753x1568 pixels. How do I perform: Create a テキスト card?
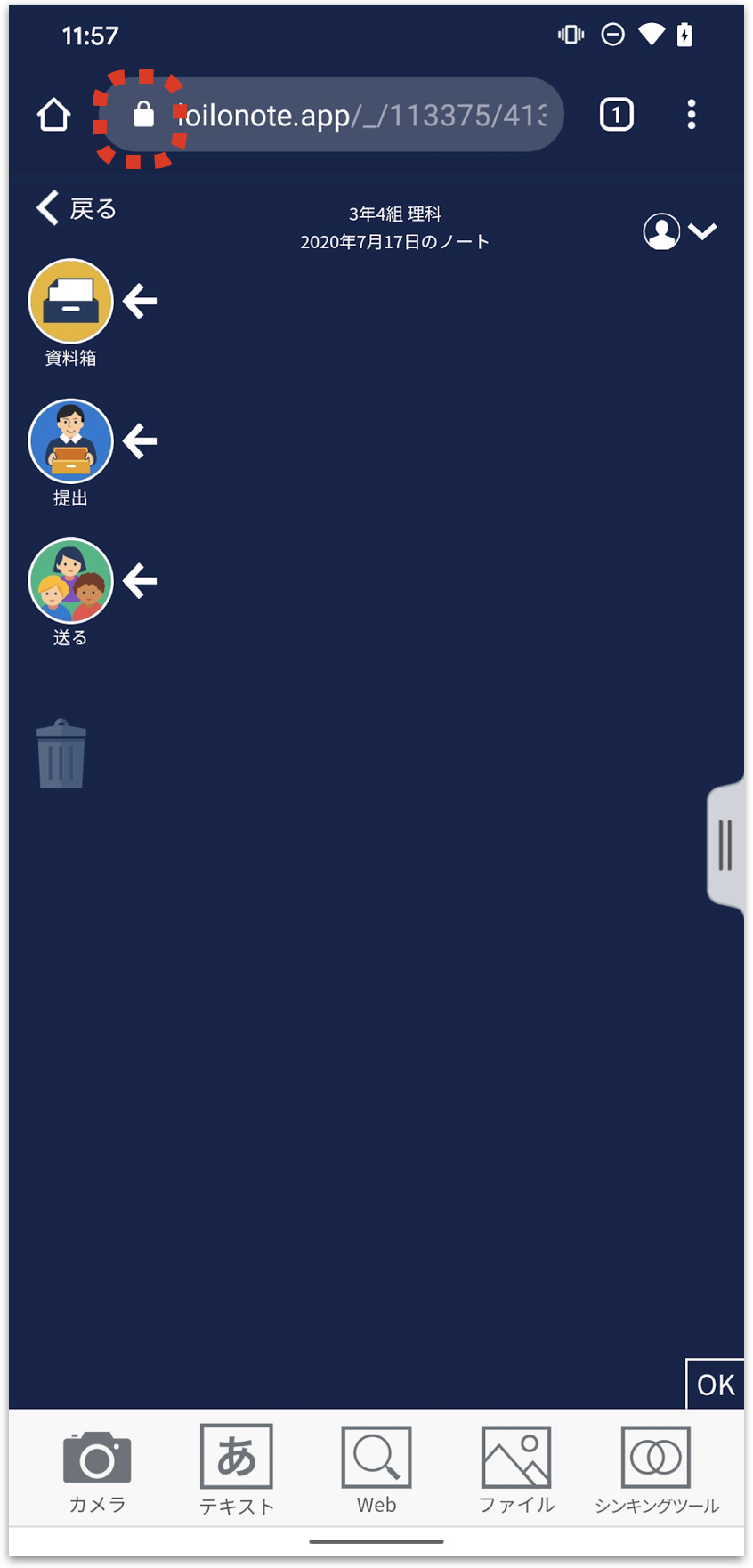click(x=236, y=1470)
